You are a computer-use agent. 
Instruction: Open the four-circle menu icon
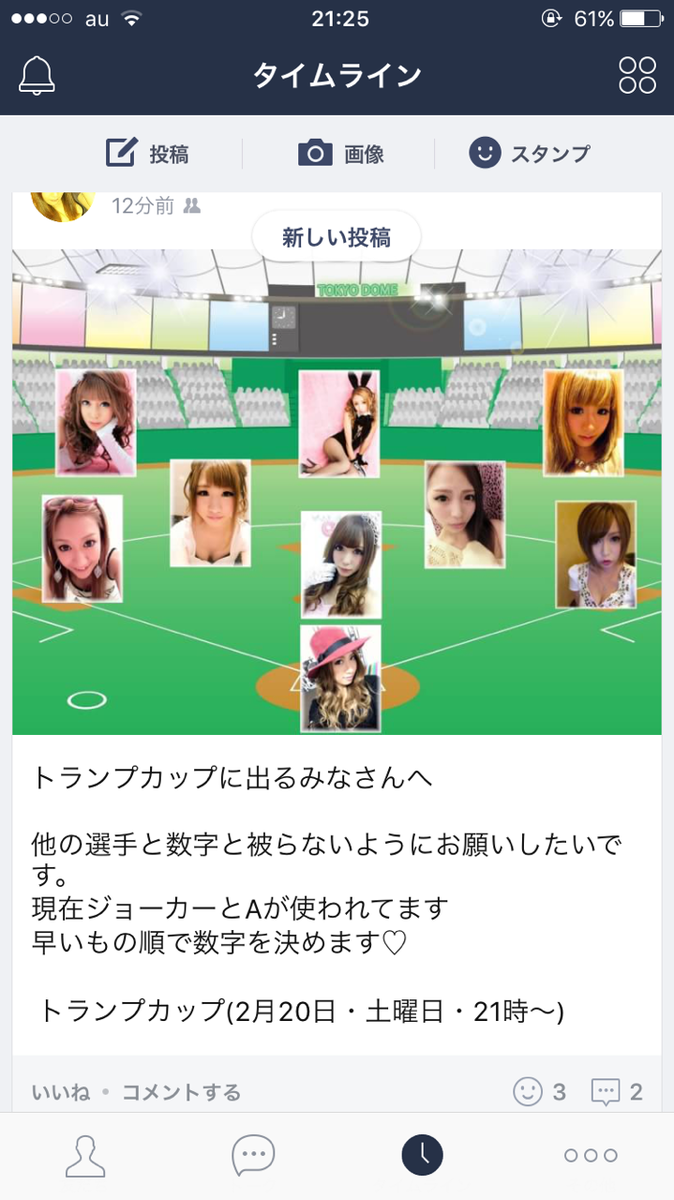point(637,75)
